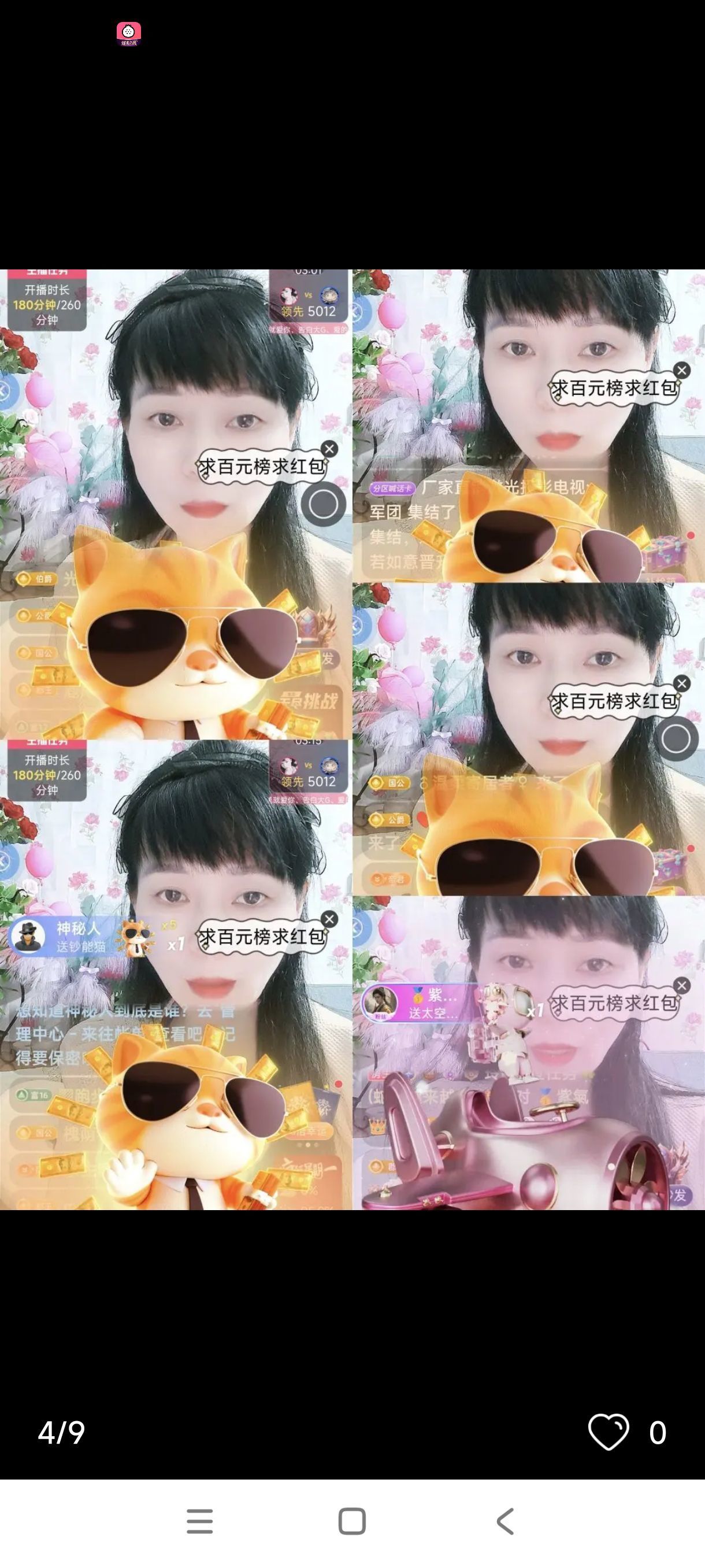The height and width of the screenshot is (1568, 705).
Task: Open the navigation drawer hamburger at bottom
Action: (200, 1521)
